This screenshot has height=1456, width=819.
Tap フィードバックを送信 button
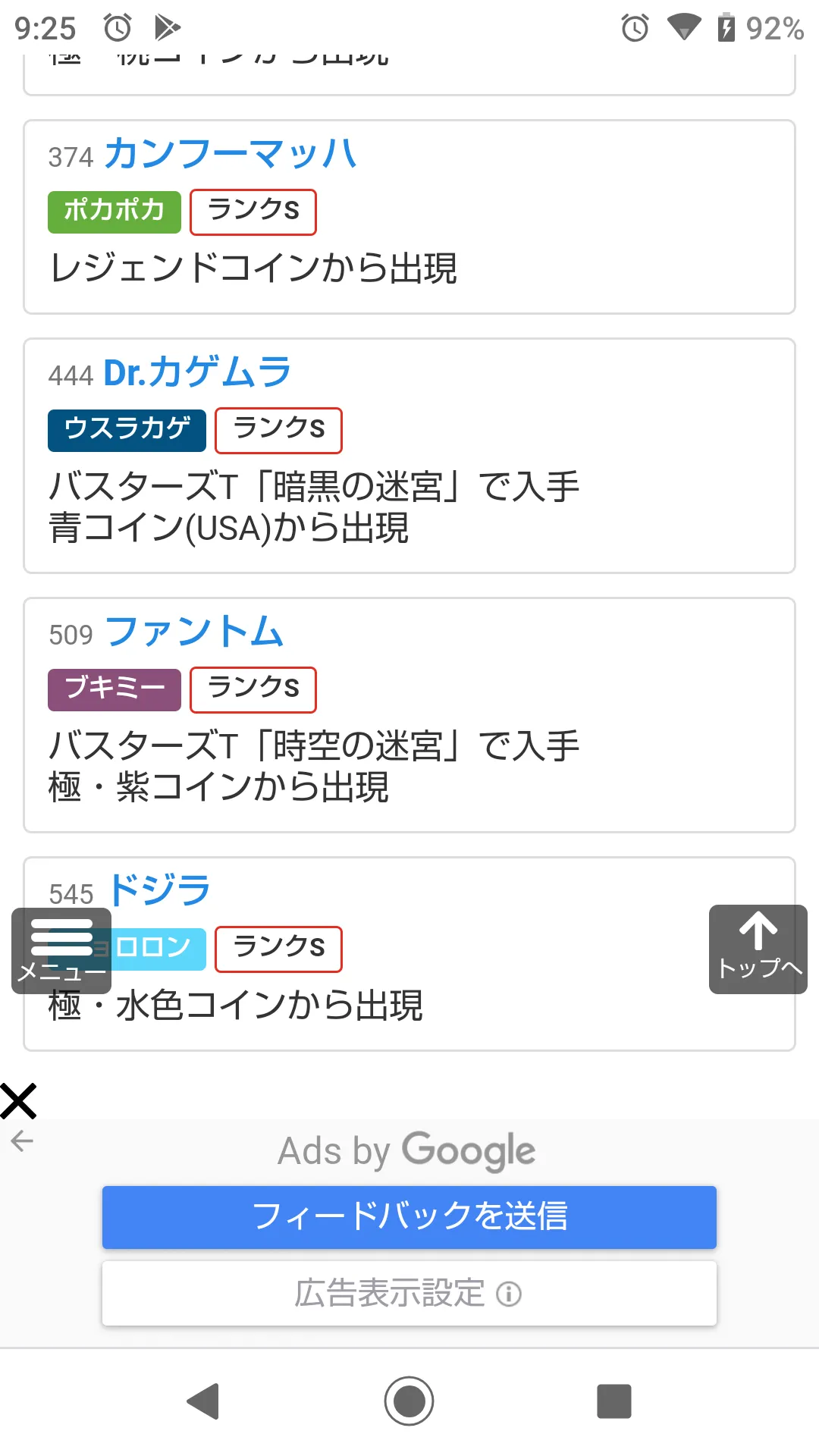click(x=409, y=1217)
